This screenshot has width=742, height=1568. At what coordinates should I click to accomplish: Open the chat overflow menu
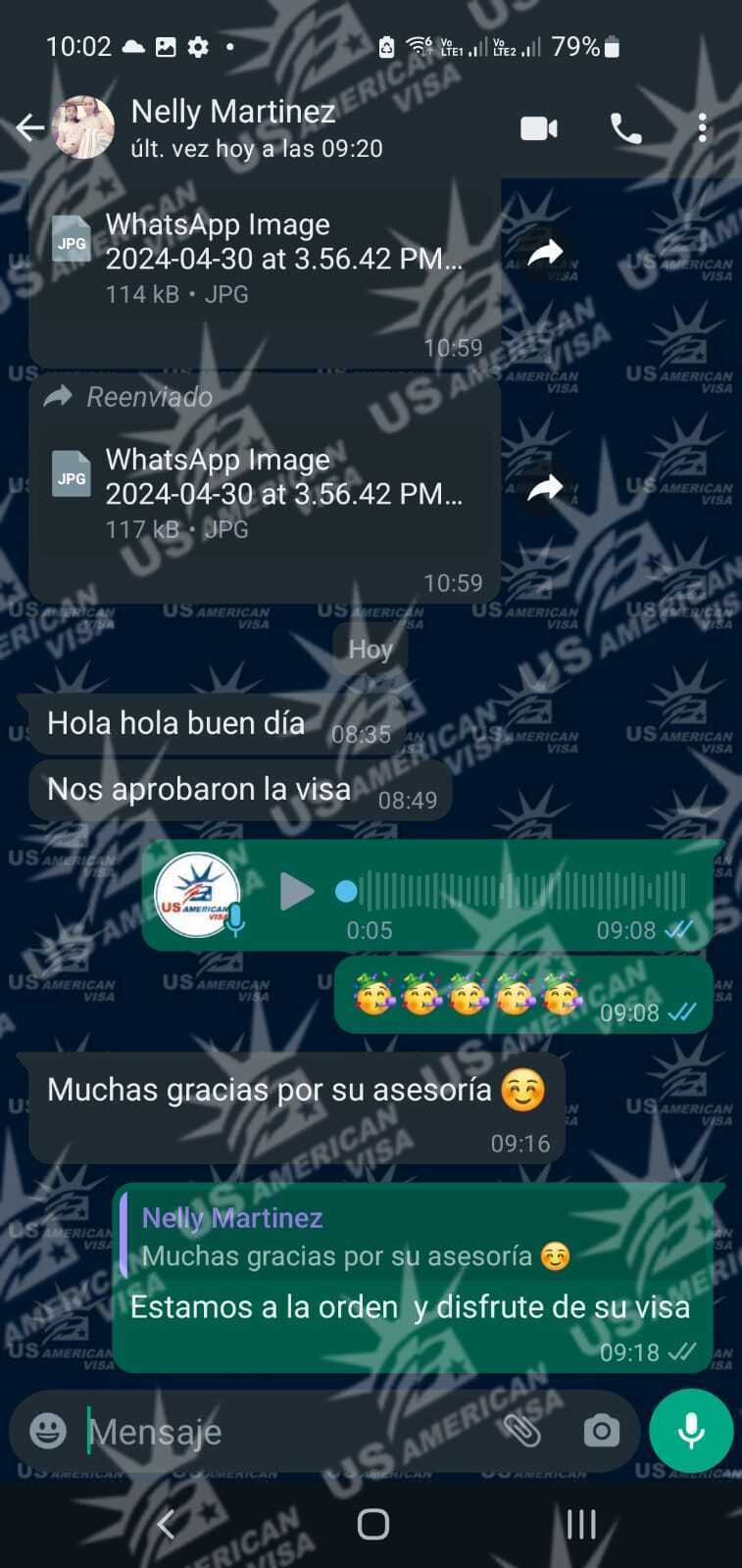coord(702,128)
